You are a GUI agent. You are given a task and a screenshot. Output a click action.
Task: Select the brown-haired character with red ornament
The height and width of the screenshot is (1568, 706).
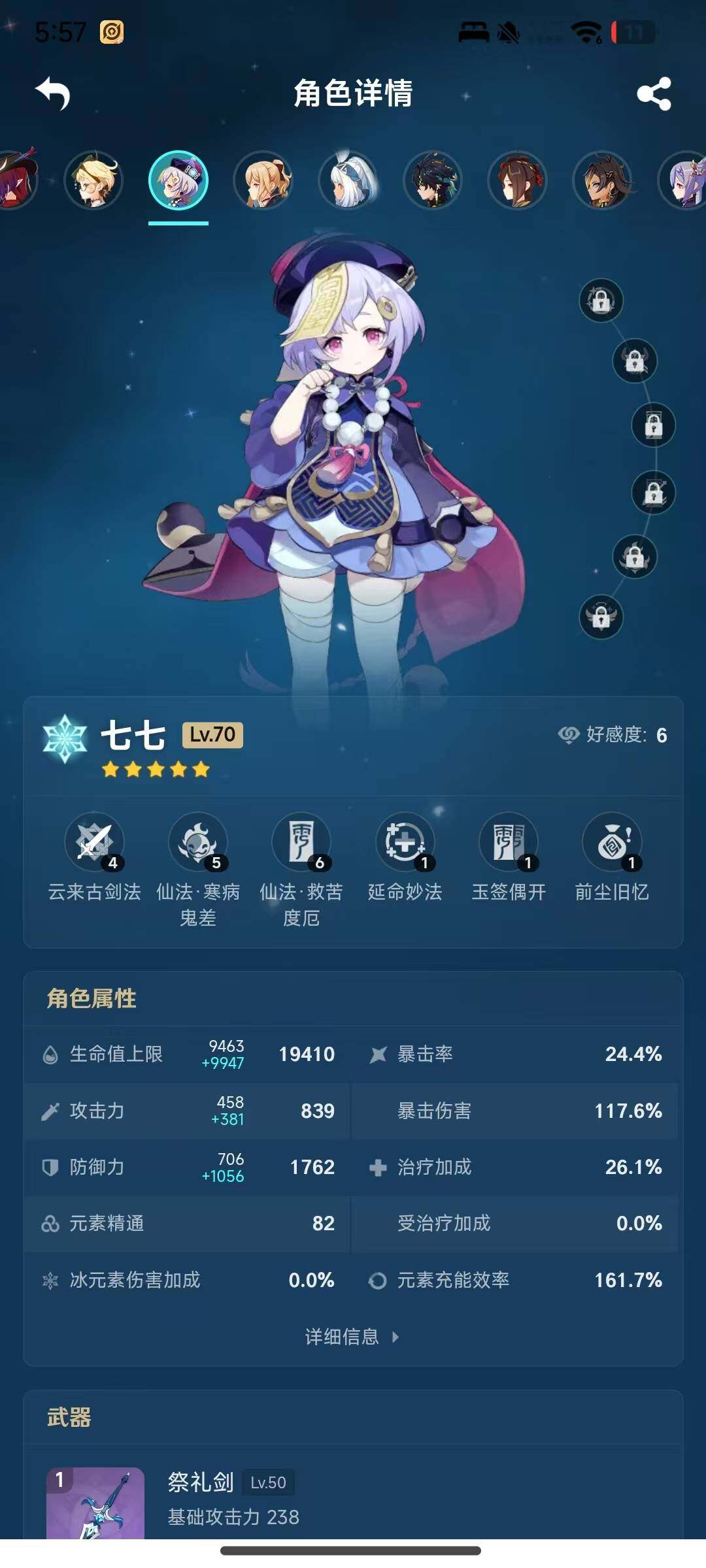click(518, 180)
